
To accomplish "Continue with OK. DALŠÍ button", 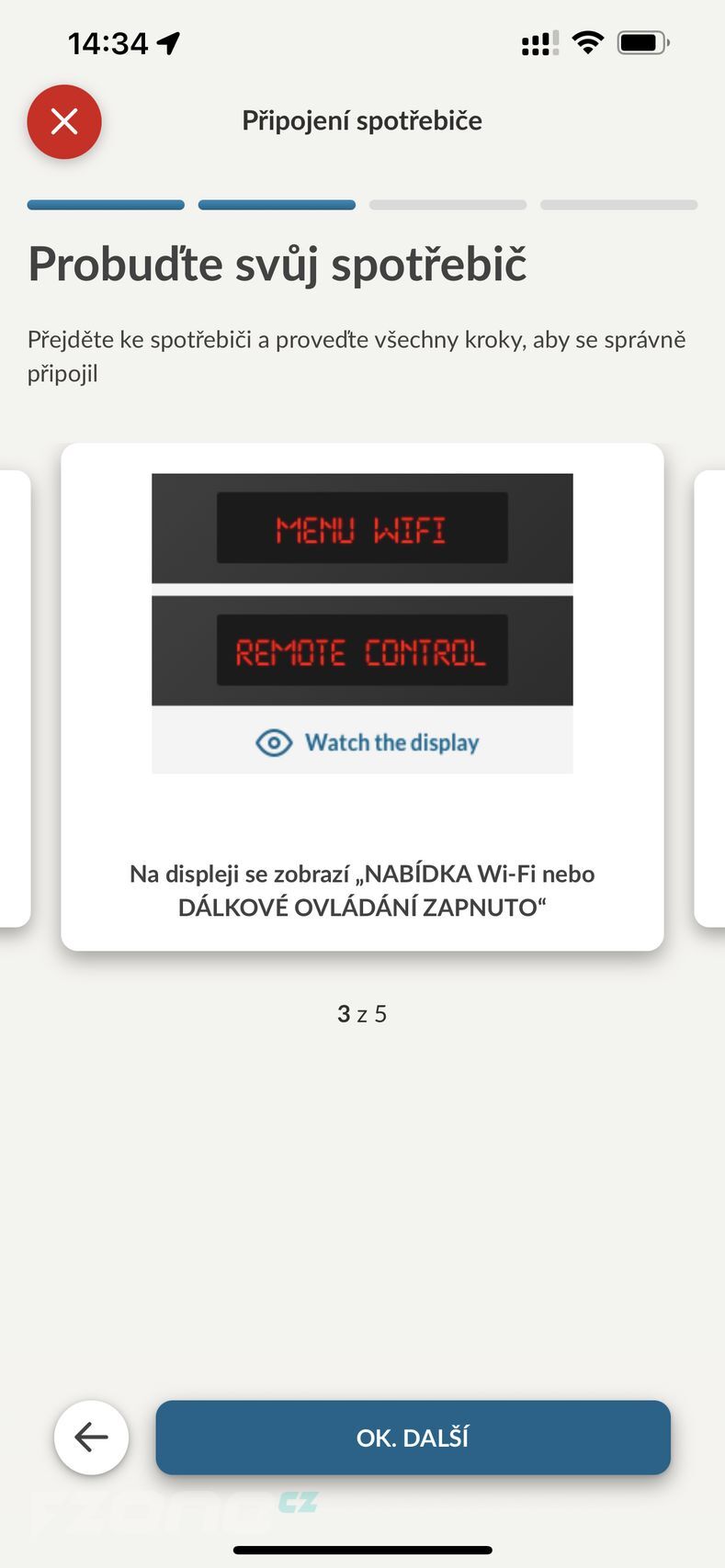I will pos(413,1438).
